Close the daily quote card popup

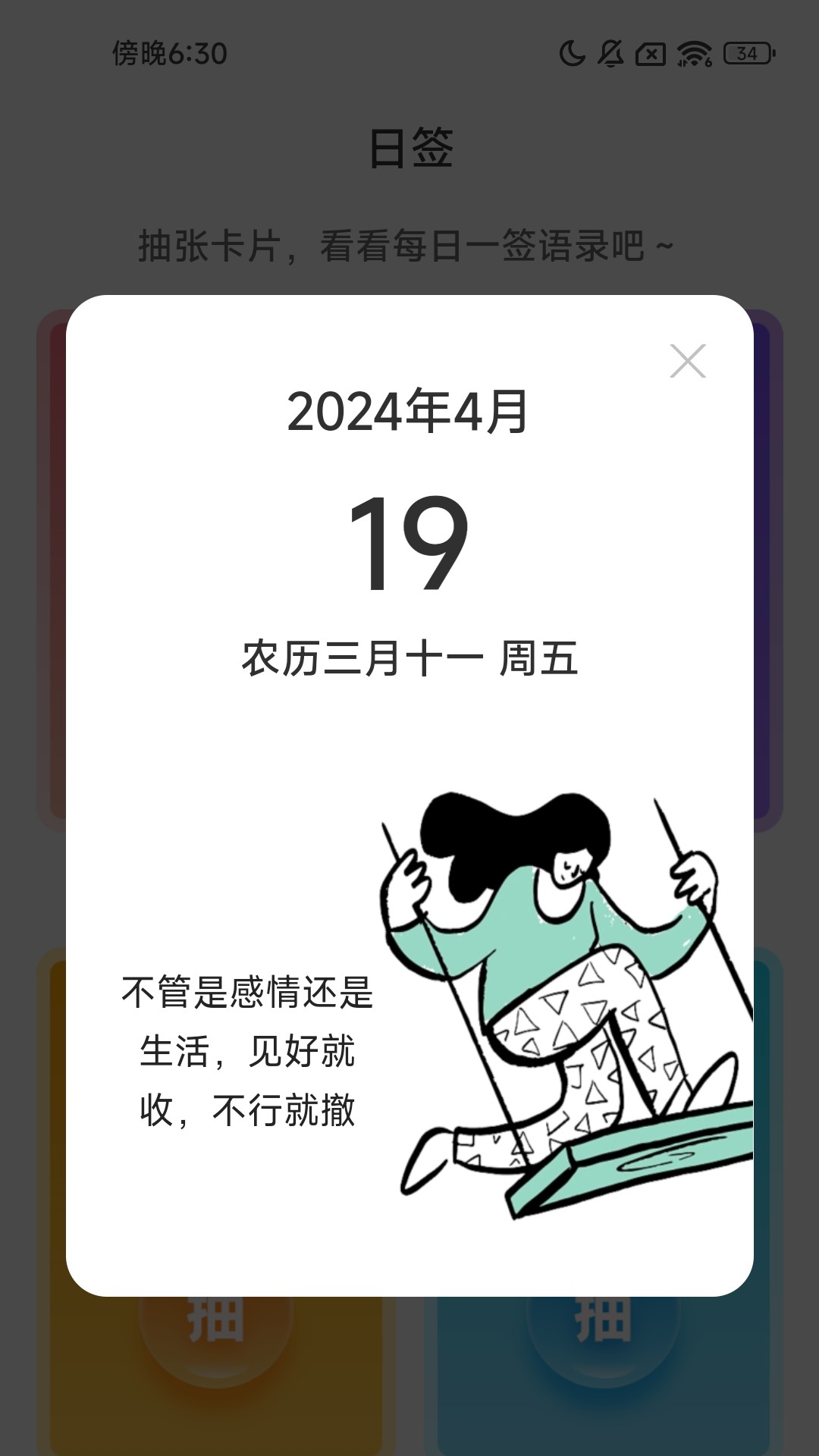click(x=688, y=361)
